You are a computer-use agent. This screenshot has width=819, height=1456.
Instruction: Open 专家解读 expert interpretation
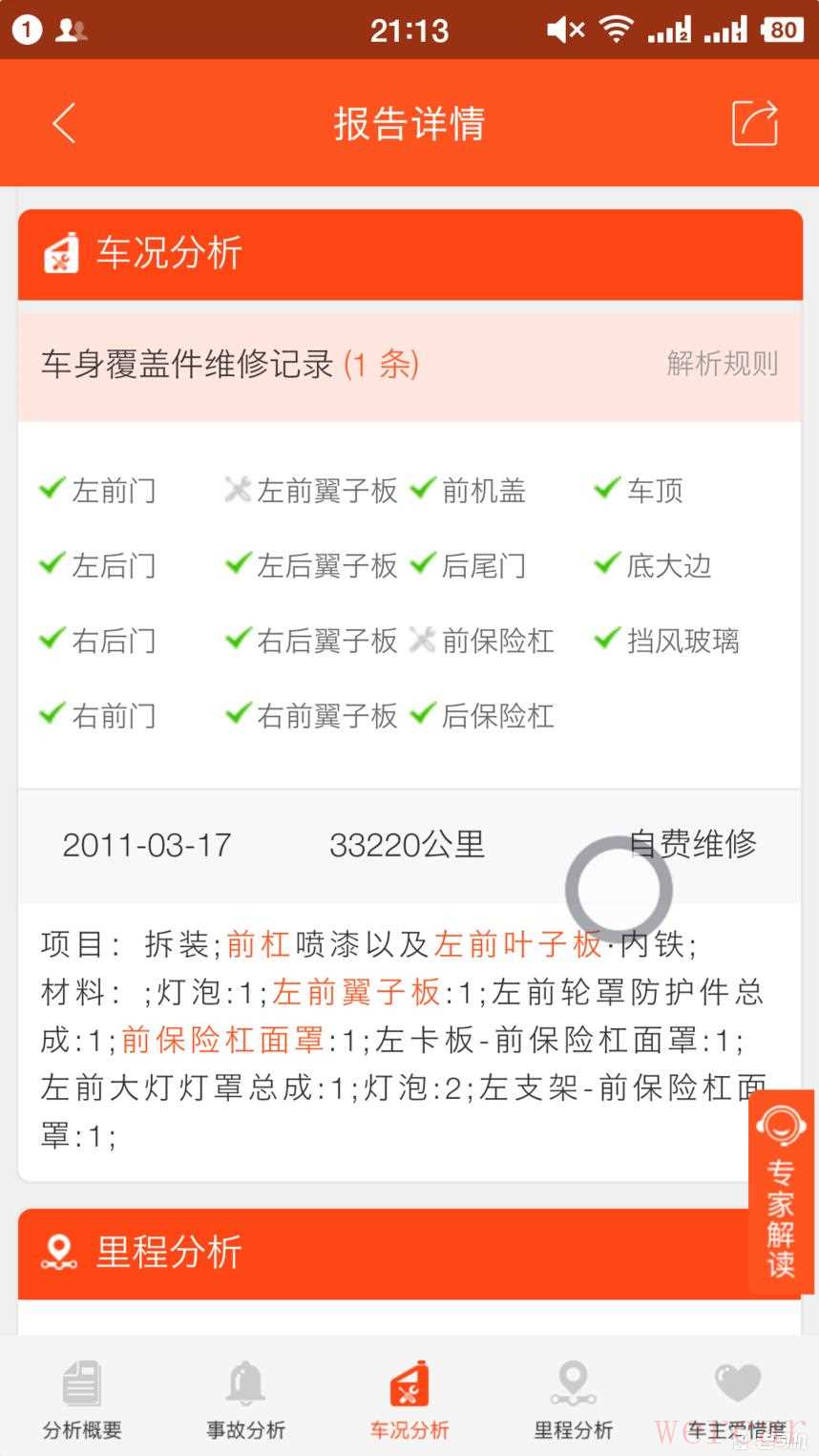[781, 1192]
